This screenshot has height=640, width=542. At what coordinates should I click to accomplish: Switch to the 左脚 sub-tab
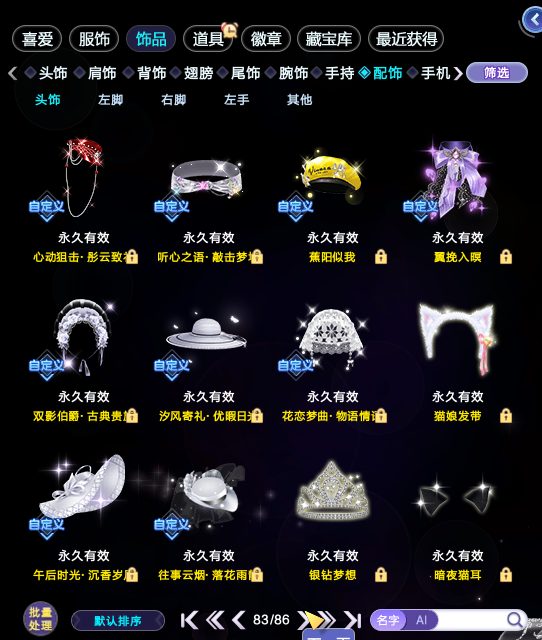pos(110,100)
